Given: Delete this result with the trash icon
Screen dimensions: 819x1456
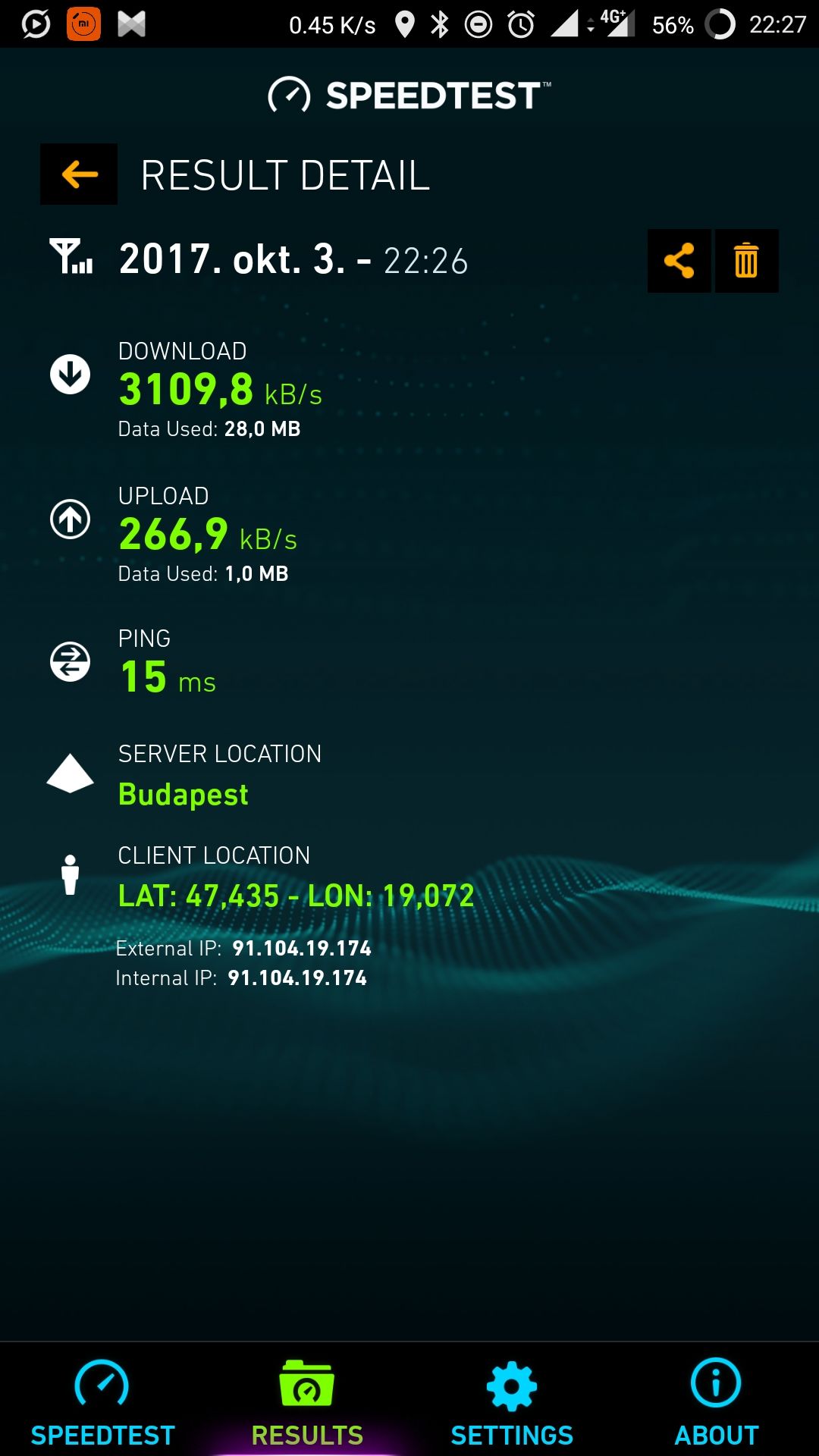Looking at the screenshot, I should 746,261.
